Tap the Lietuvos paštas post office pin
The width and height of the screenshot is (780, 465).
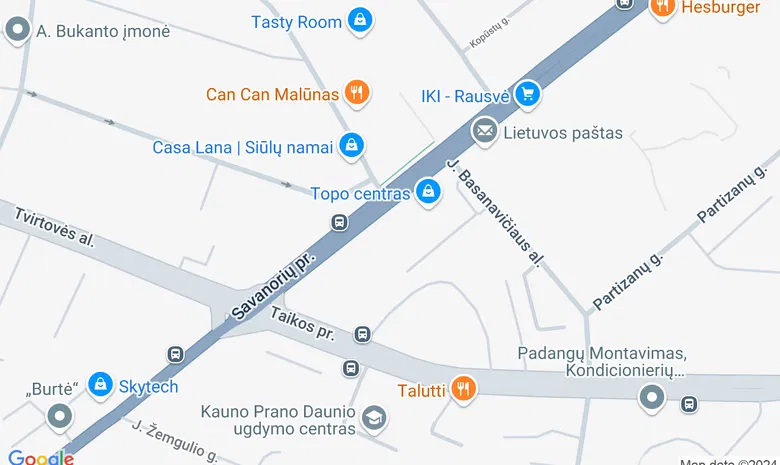coord(485,131)
